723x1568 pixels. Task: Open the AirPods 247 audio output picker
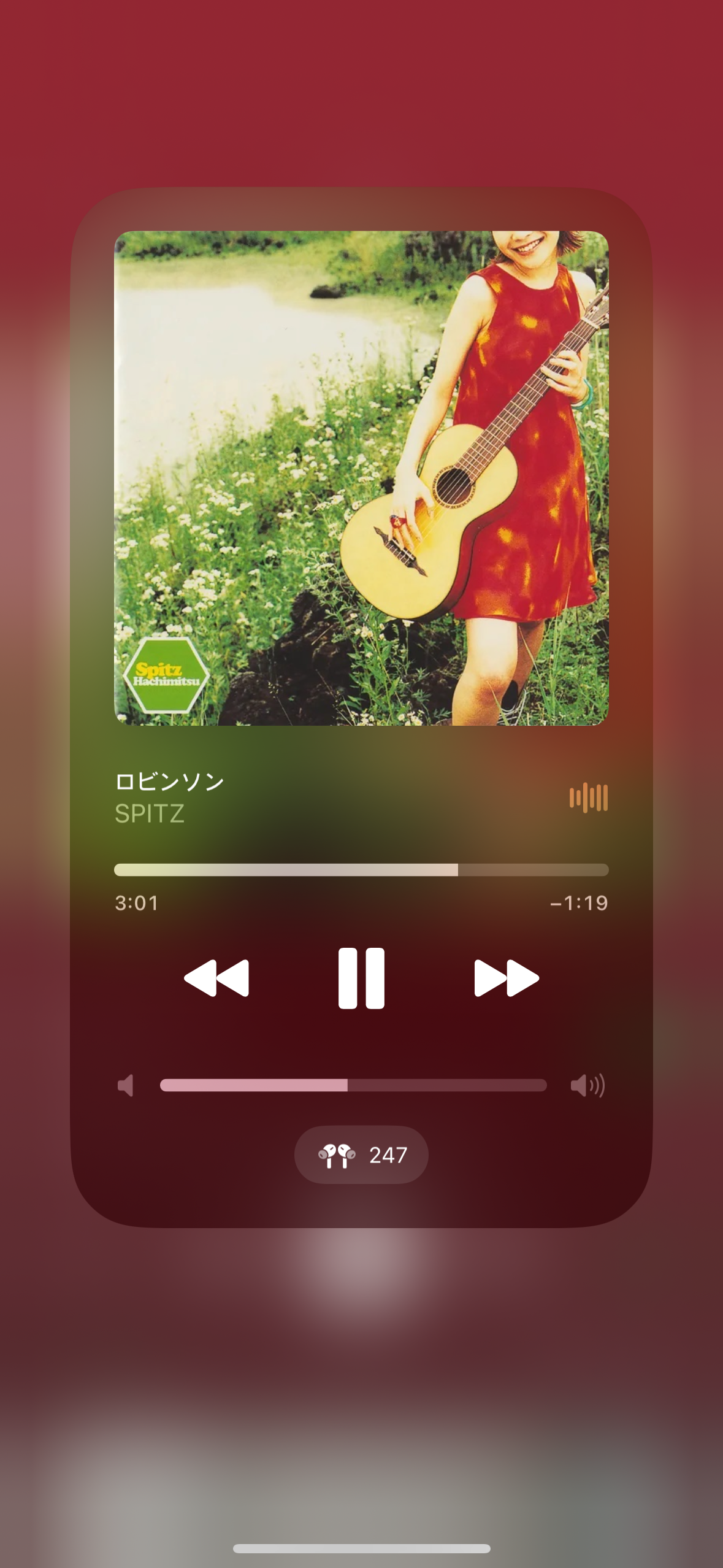pyautogui.click(x=361, y=1155)
